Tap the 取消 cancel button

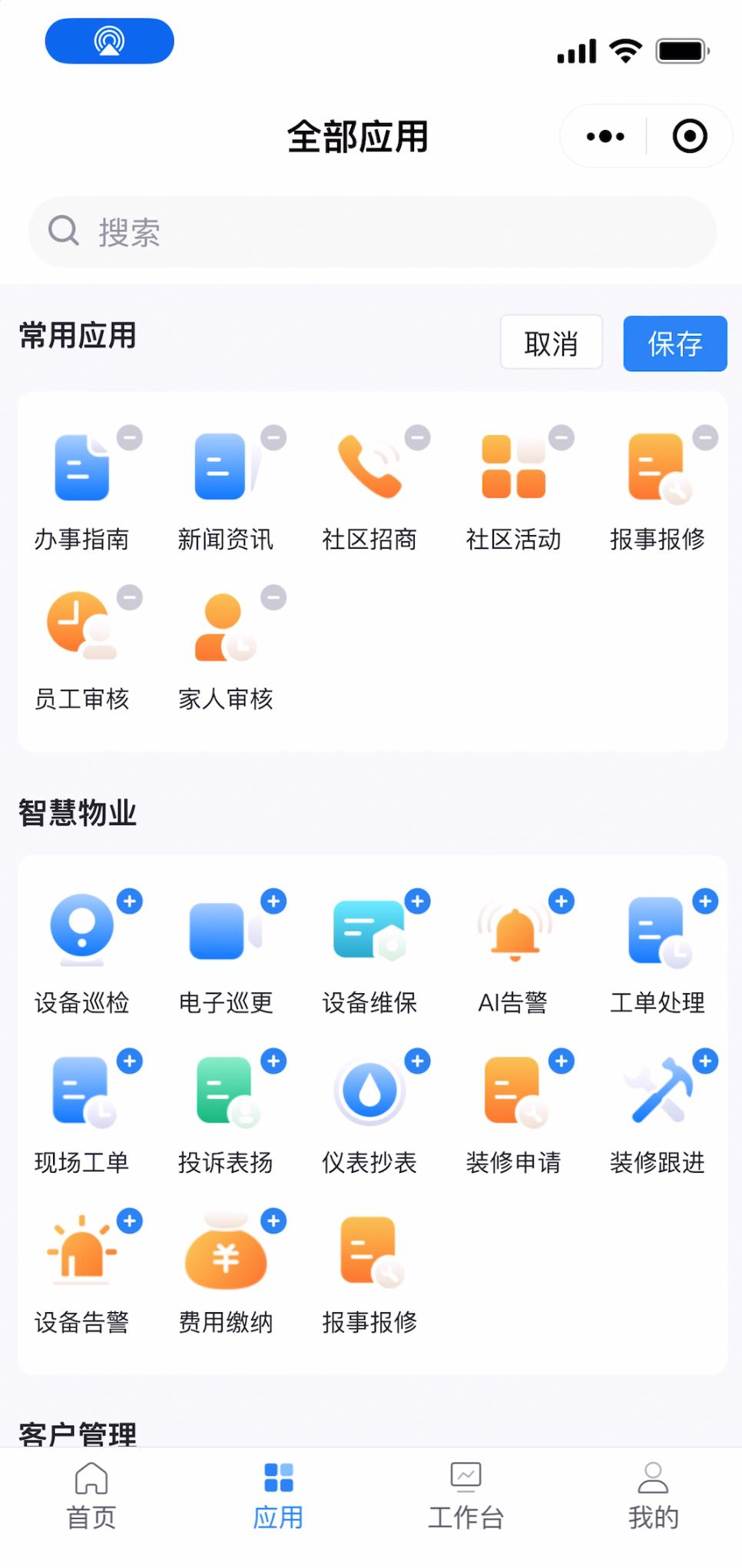(x=551, y=344)
